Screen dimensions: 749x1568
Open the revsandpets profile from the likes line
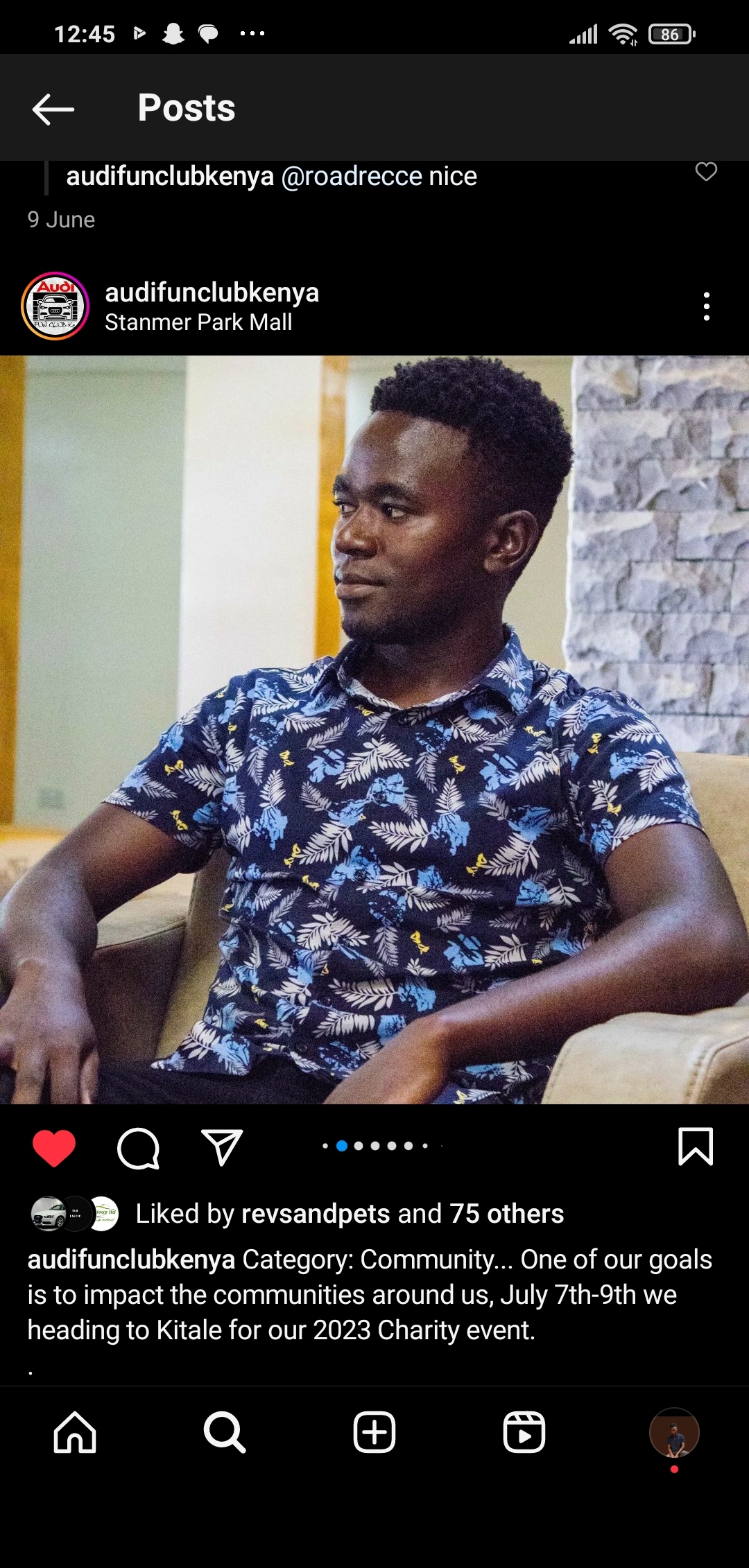pos(316,1214)
